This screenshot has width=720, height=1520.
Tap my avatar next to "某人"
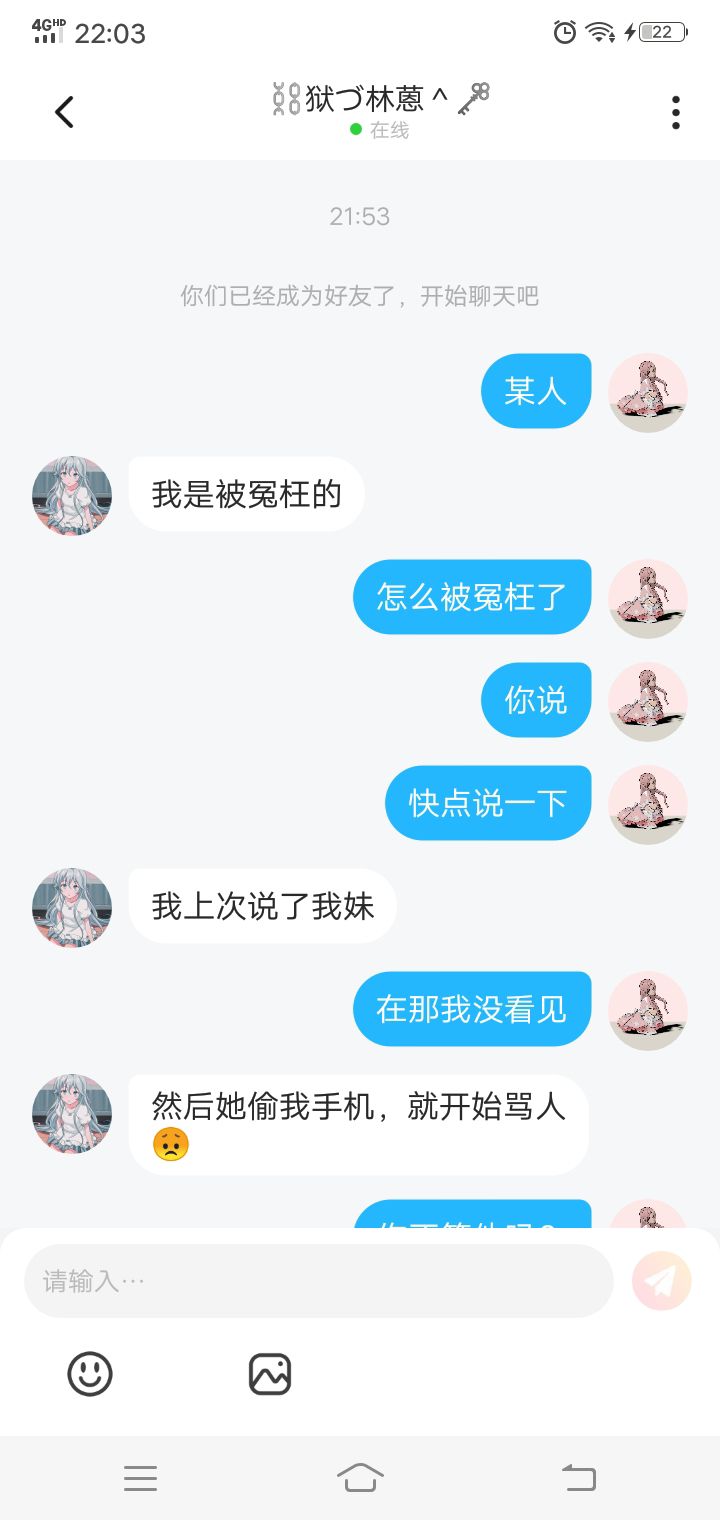pyautogui.click(x=648, y=393)
